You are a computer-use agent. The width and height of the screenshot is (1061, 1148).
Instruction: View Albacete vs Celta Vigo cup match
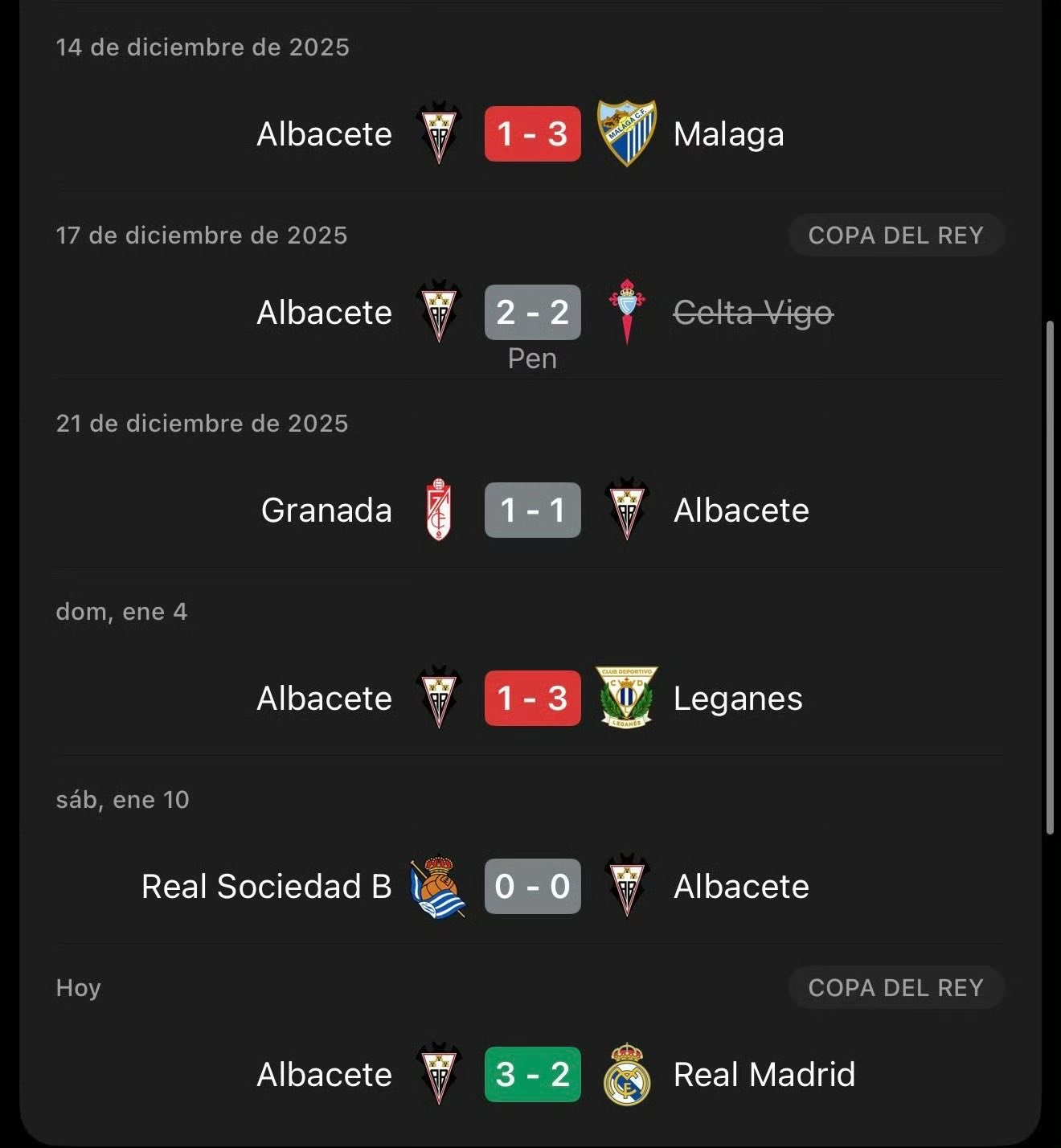point(532,312)
